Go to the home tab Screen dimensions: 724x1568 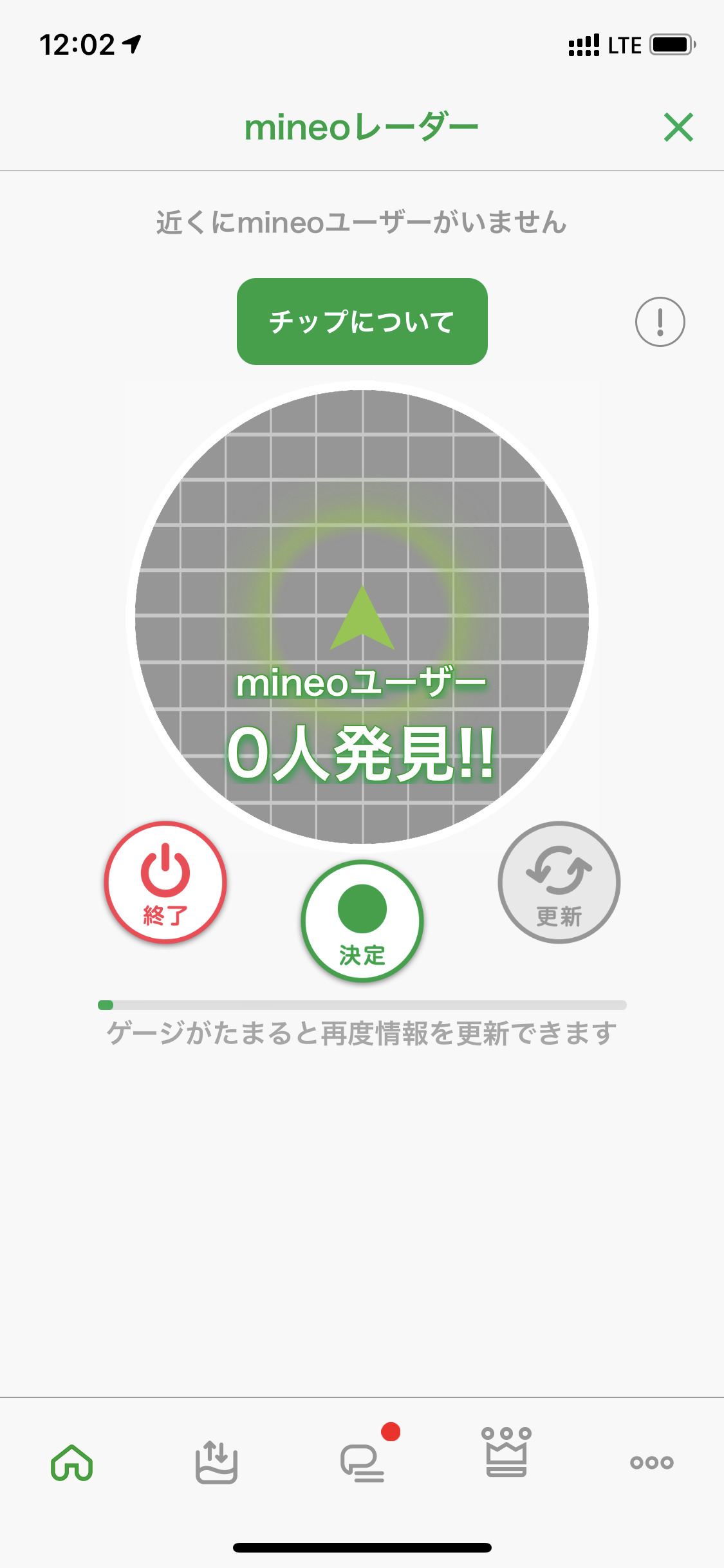pyautogui.click(x=72, y=1462)
